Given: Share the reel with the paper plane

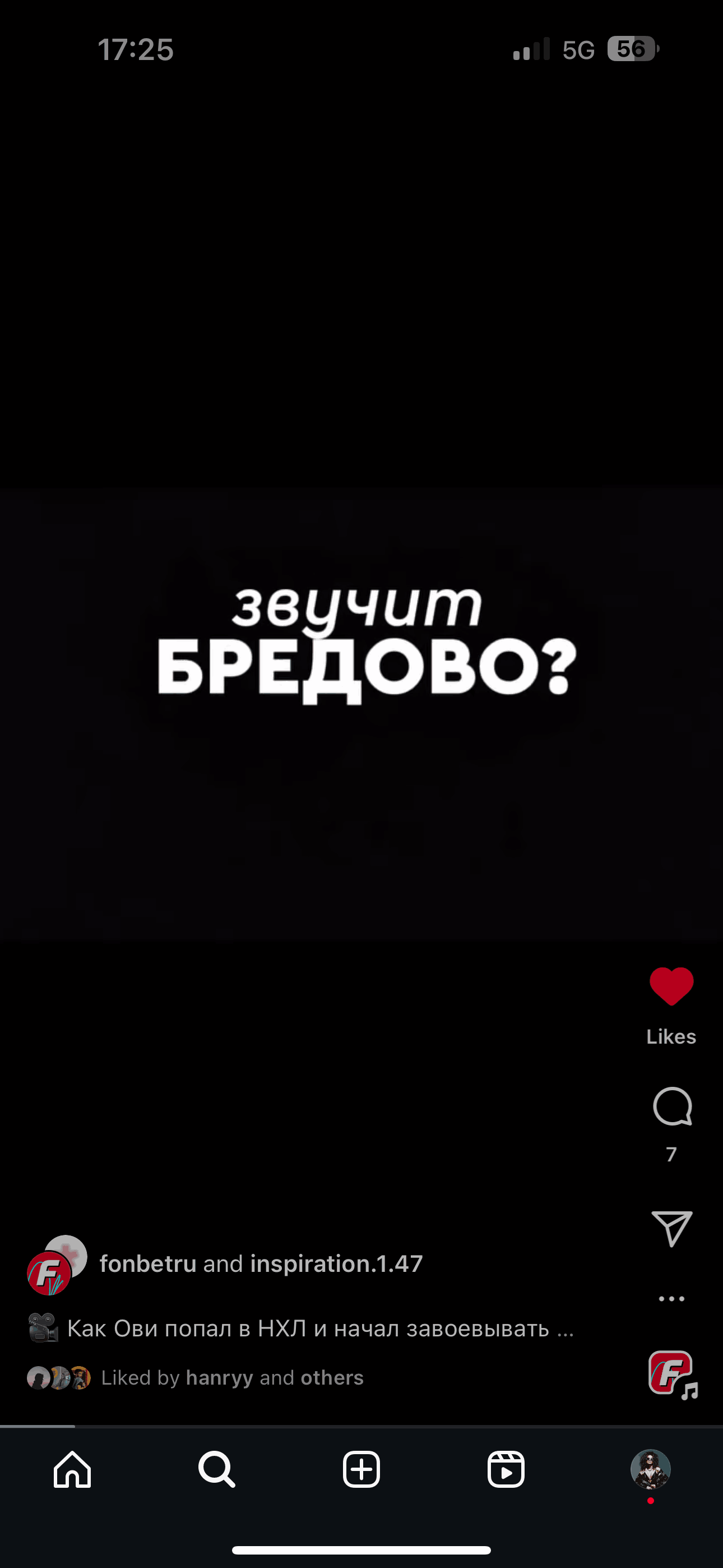Looking at the screenshot, I should (672, 1228).
